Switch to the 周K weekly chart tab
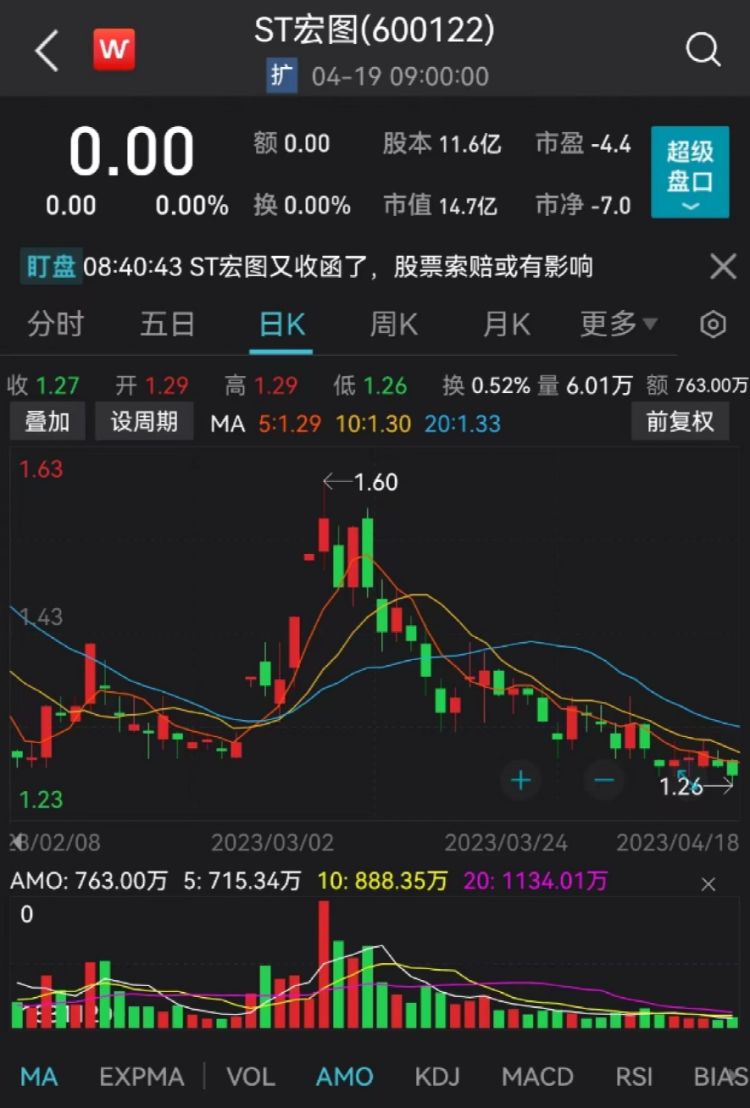750x1108 pixels. (394, 323)
